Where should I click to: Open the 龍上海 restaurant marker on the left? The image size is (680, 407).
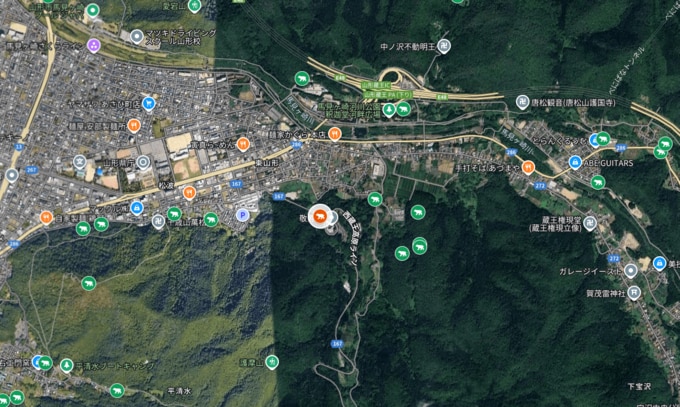(x=45, y=217)
